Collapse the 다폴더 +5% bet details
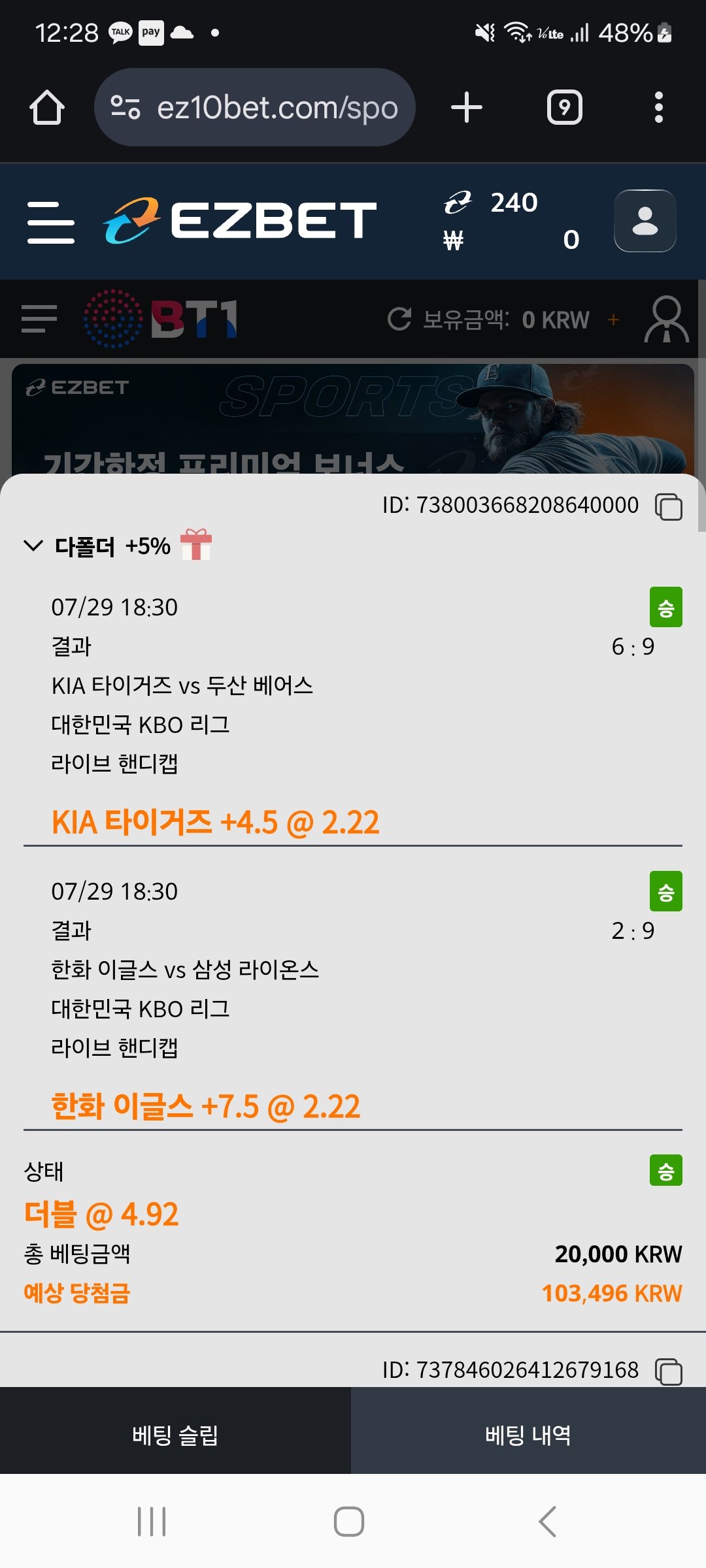This screenshot has width=706, height=1568. [33, 546]
